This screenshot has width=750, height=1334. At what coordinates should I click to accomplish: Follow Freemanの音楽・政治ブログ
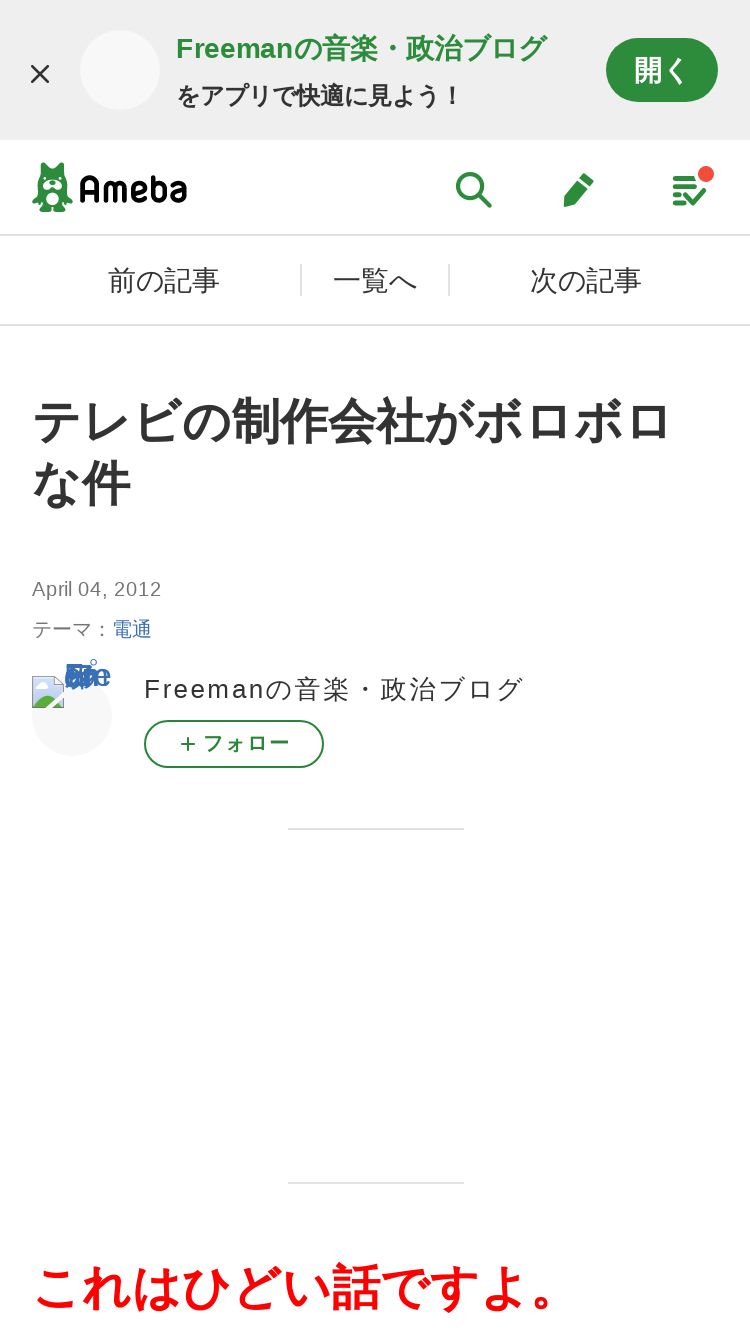click(234, 744)
